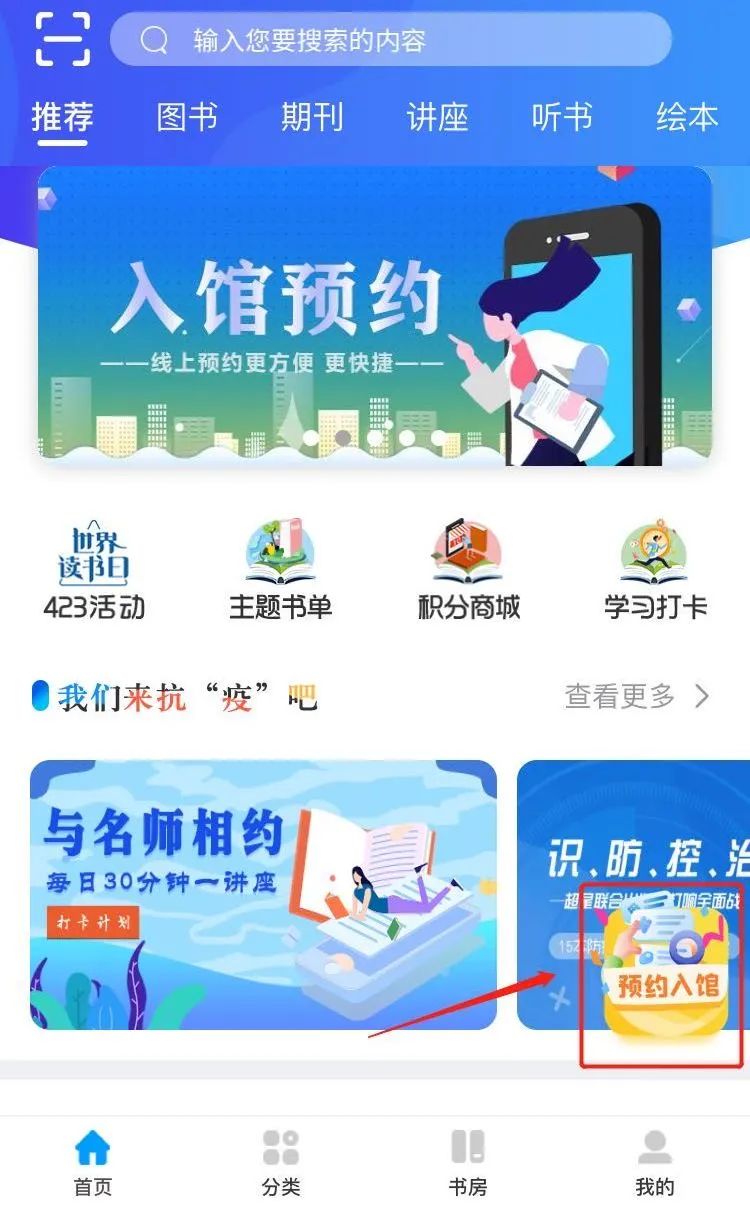Open the 识防控治 card
This screenshot has height=1211, width=750.
(633, 895)
